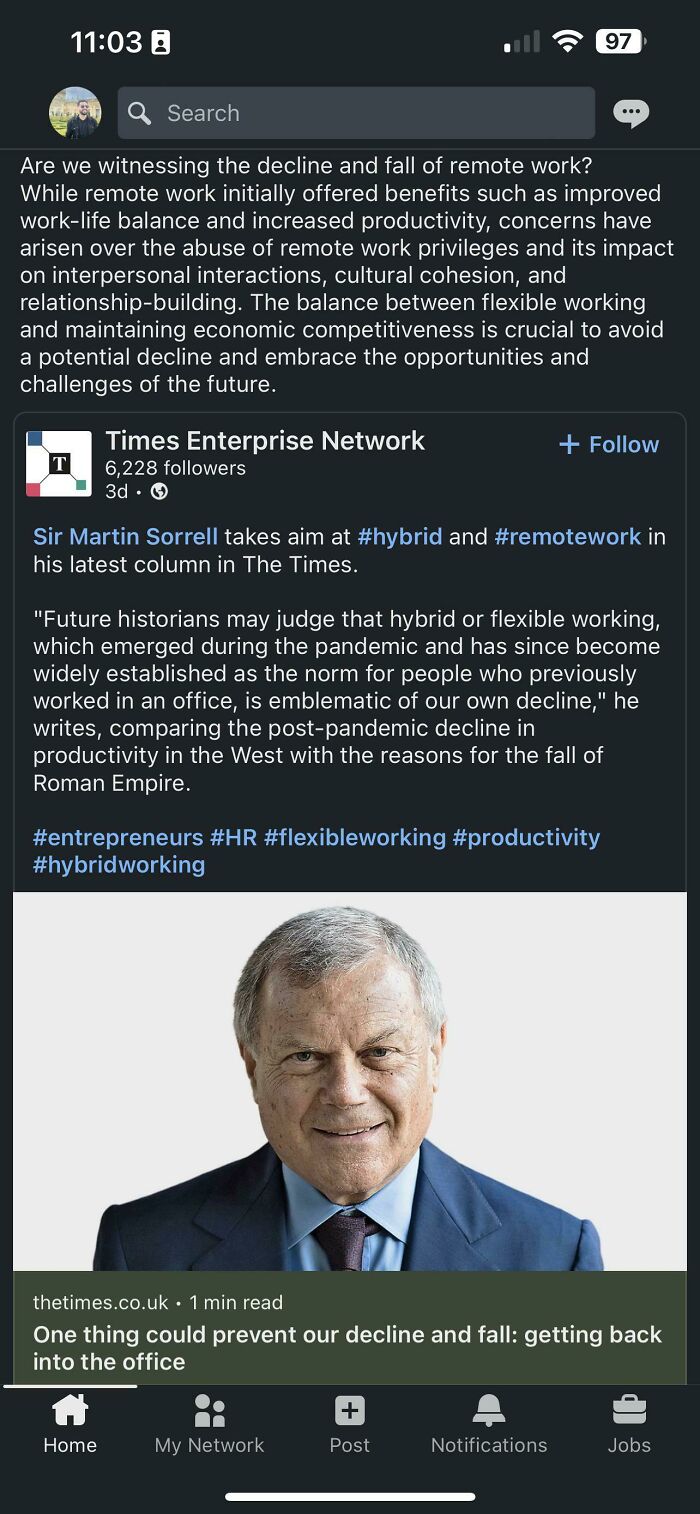Tap the Search field
The image size is (700, 1514).
(x=356, y=113)
